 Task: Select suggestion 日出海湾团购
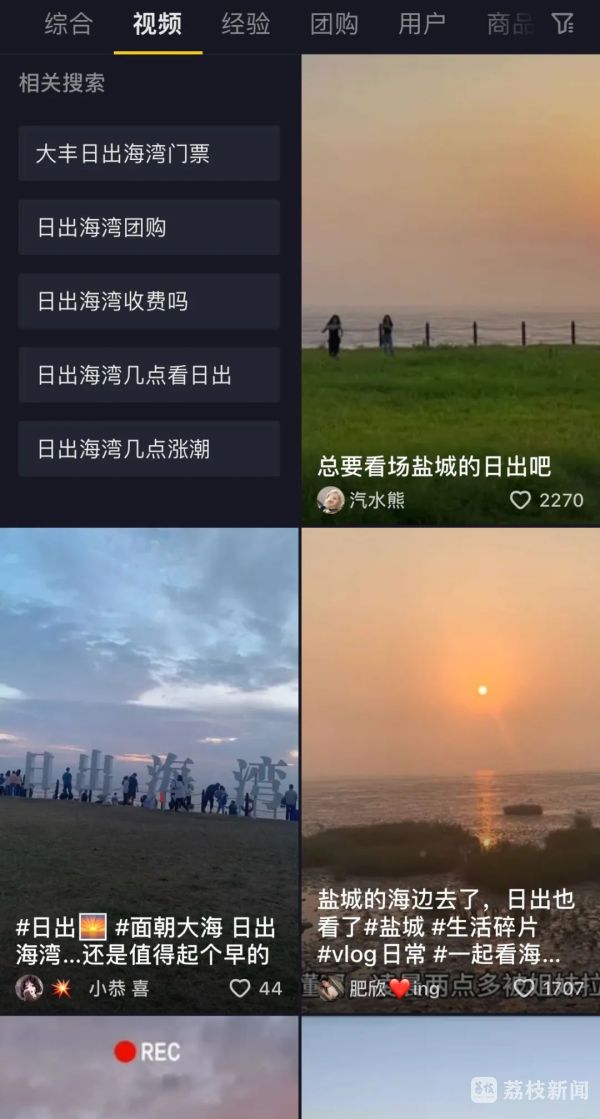149,228
